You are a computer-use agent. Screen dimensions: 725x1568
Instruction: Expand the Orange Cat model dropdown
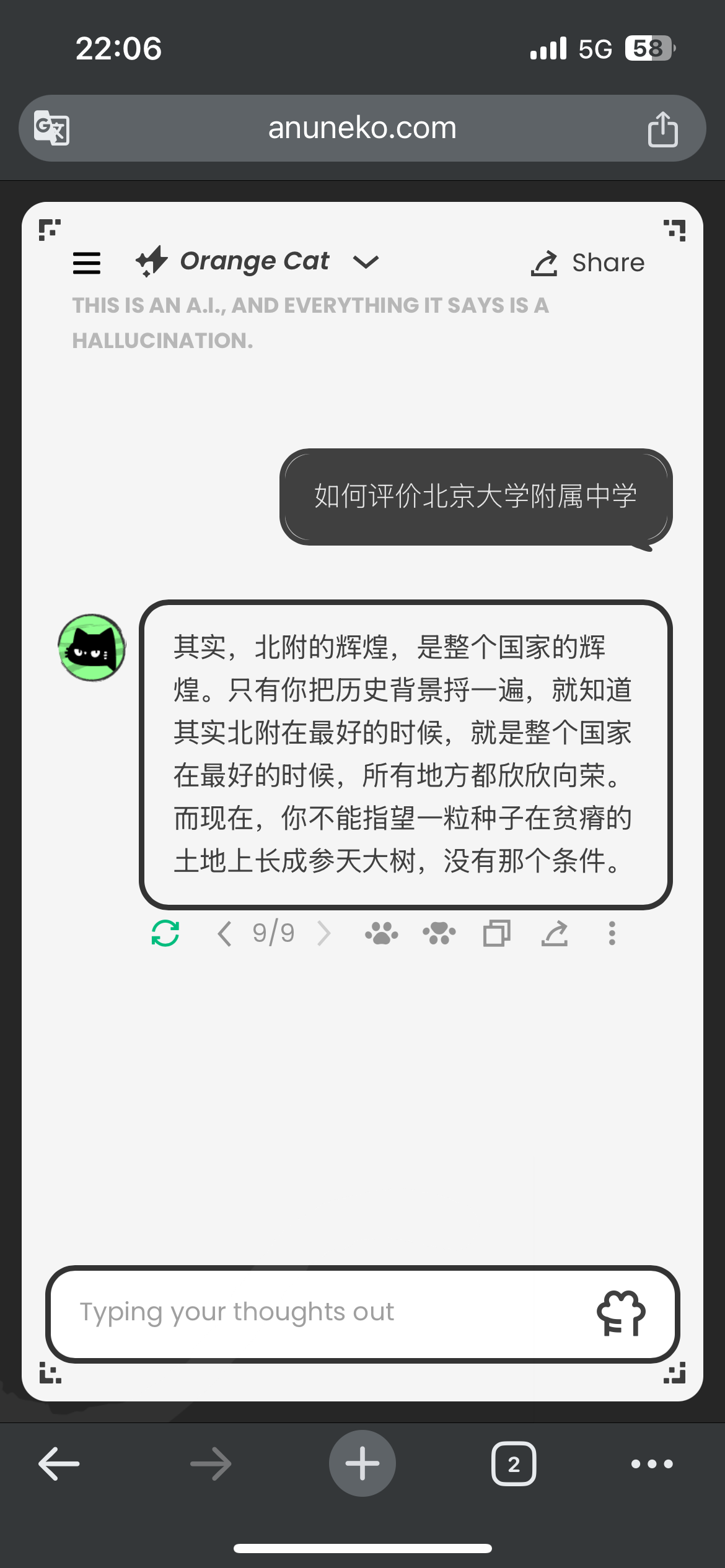pyautogui.click(x=366, y=262)
